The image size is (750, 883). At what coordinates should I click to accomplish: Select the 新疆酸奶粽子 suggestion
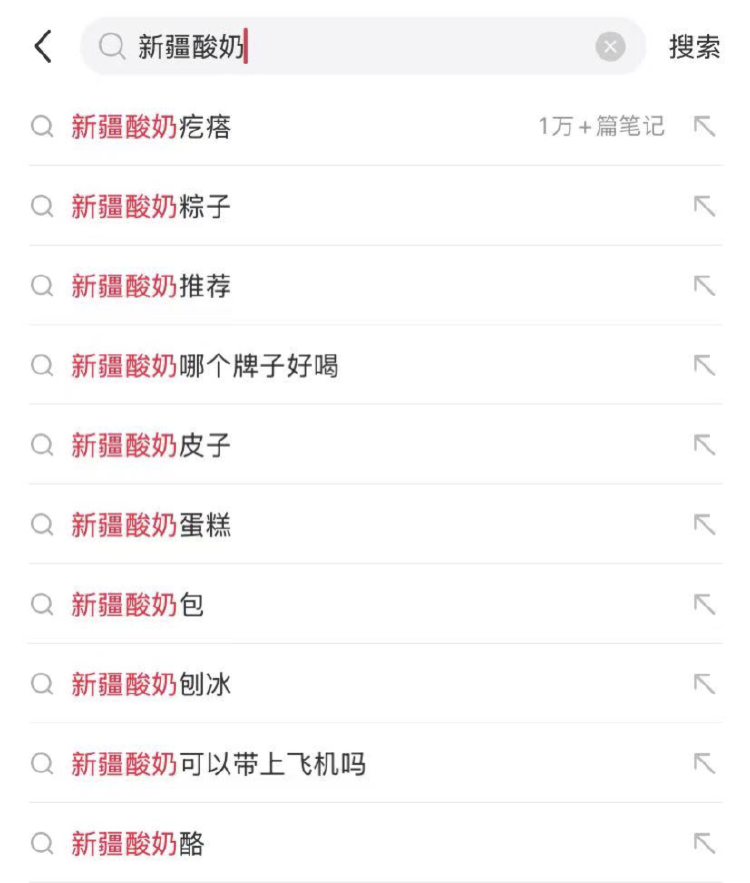click(x=151, y=207)
